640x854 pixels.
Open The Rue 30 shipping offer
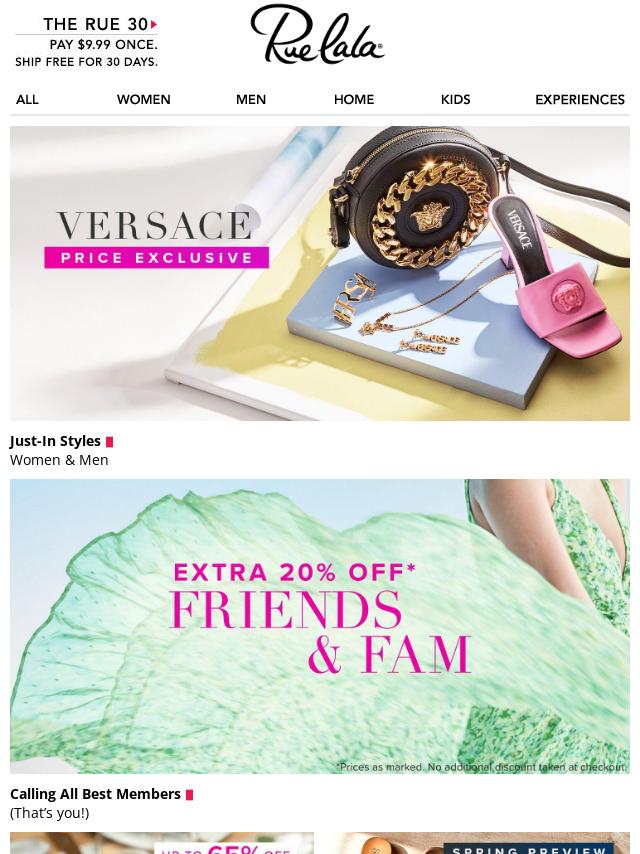click(86, 42)
